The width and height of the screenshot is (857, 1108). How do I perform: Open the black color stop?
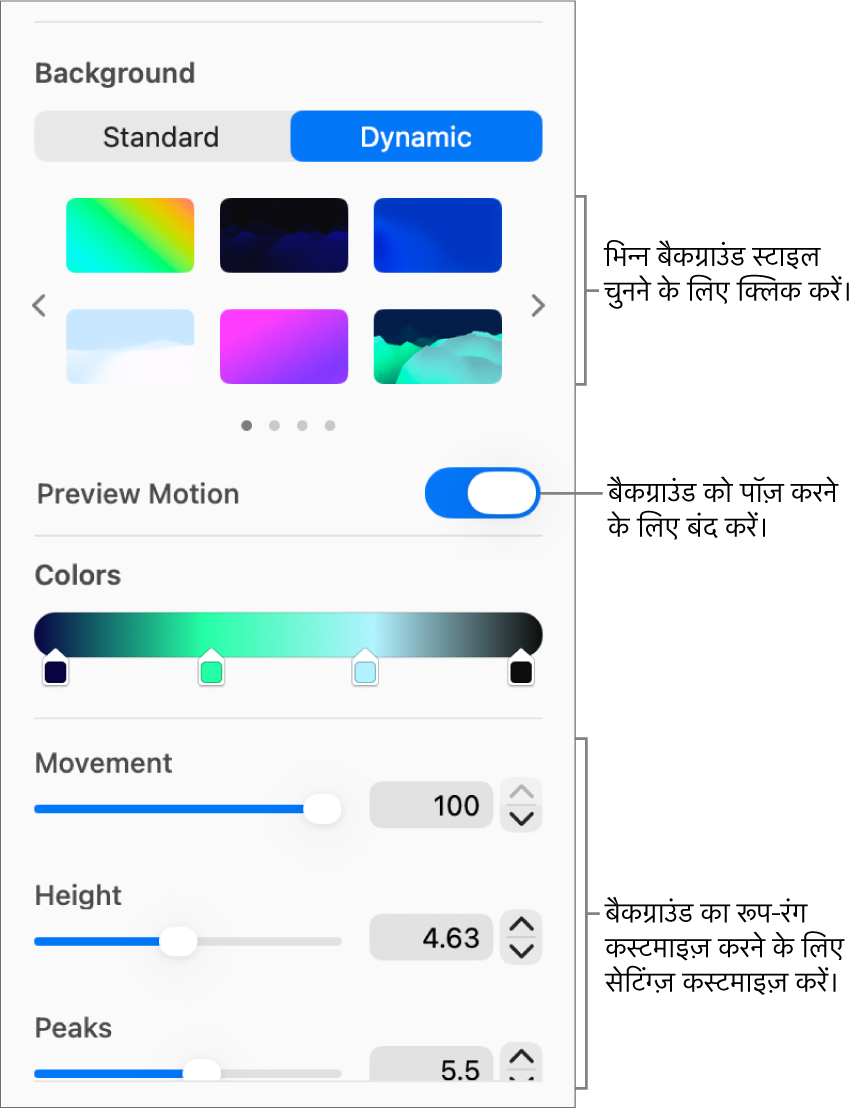tap(521, 672)
